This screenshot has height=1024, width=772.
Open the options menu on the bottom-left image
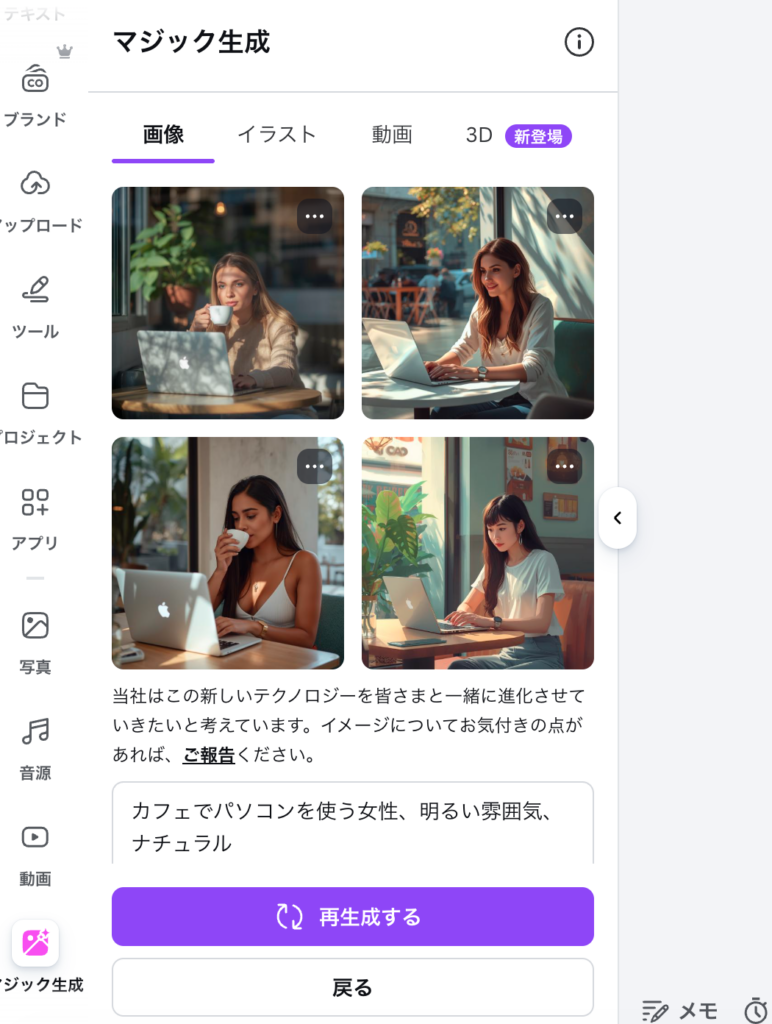(x=315, y=466)
